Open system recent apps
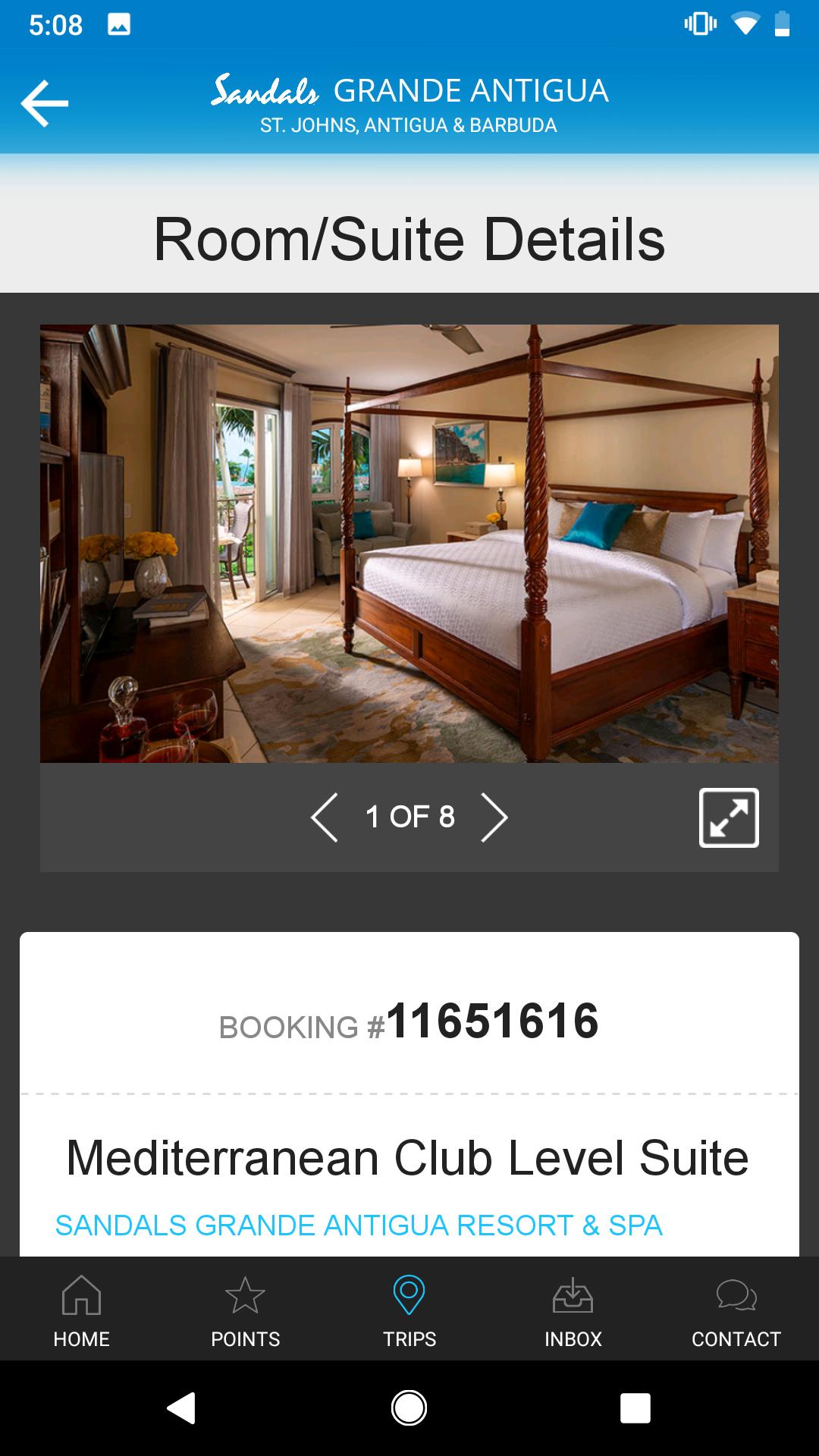This screenshot has height=1456, width=819. [635, 1408]
